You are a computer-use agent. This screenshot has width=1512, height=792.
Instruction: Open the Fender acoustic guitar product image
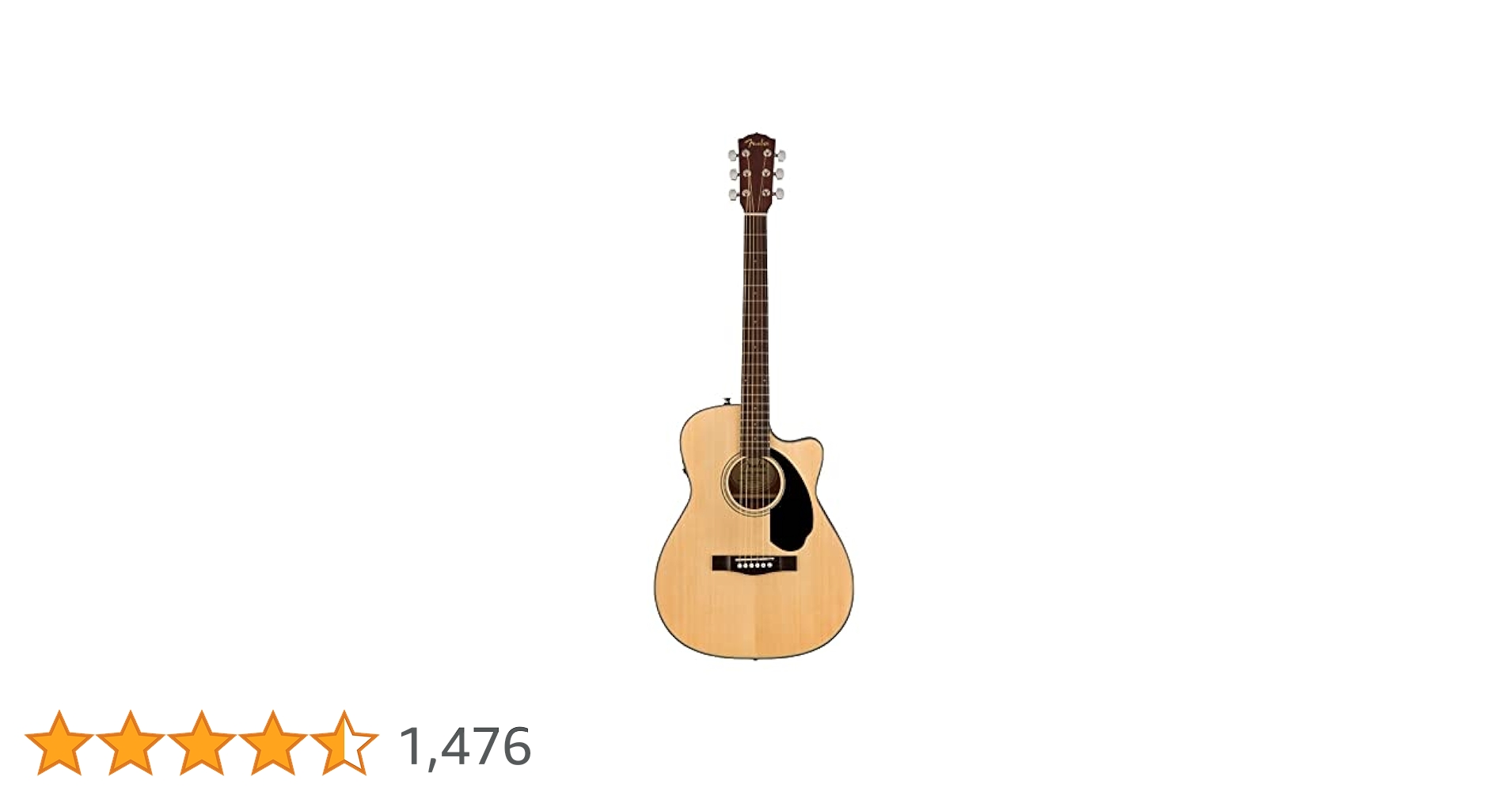[754, 396]
